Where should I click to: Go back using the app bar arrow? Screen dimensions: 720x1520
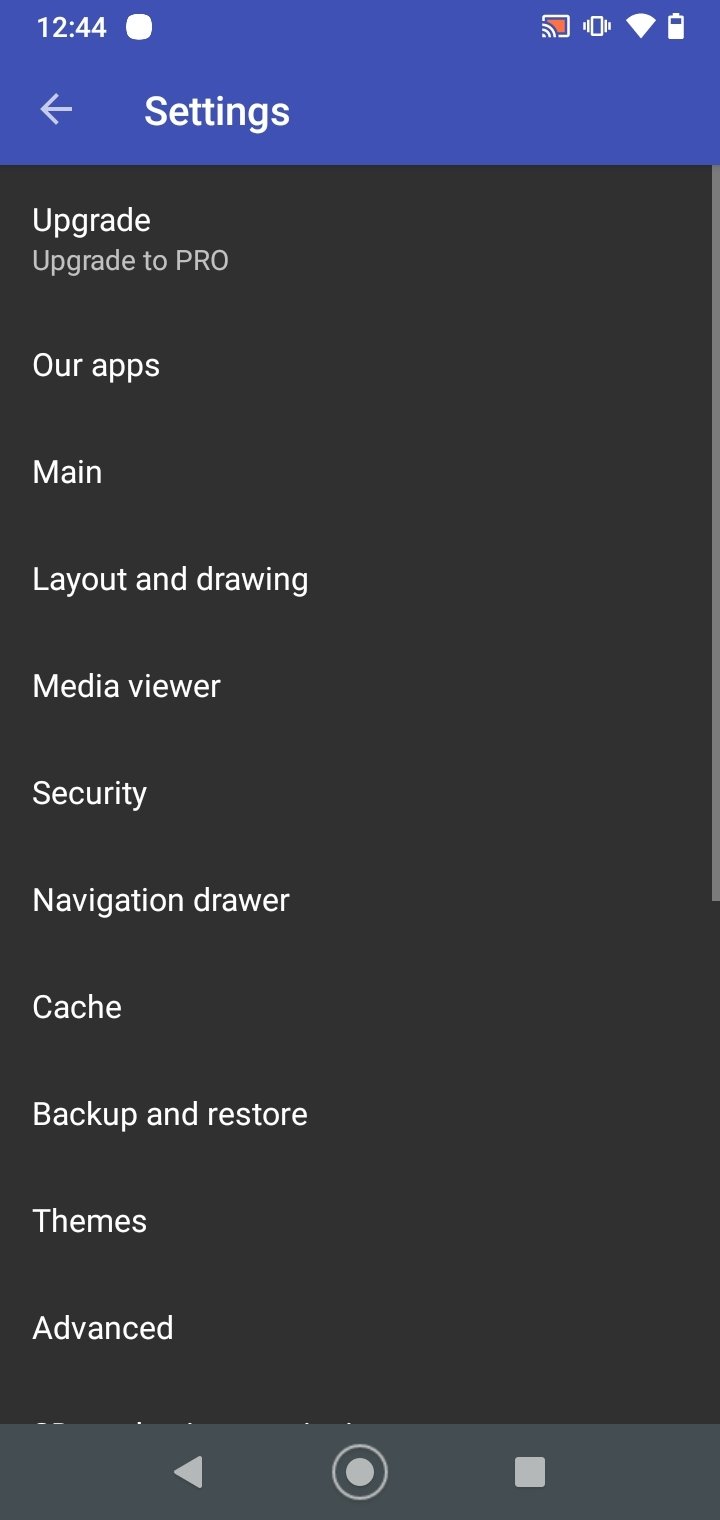(56, 110)
